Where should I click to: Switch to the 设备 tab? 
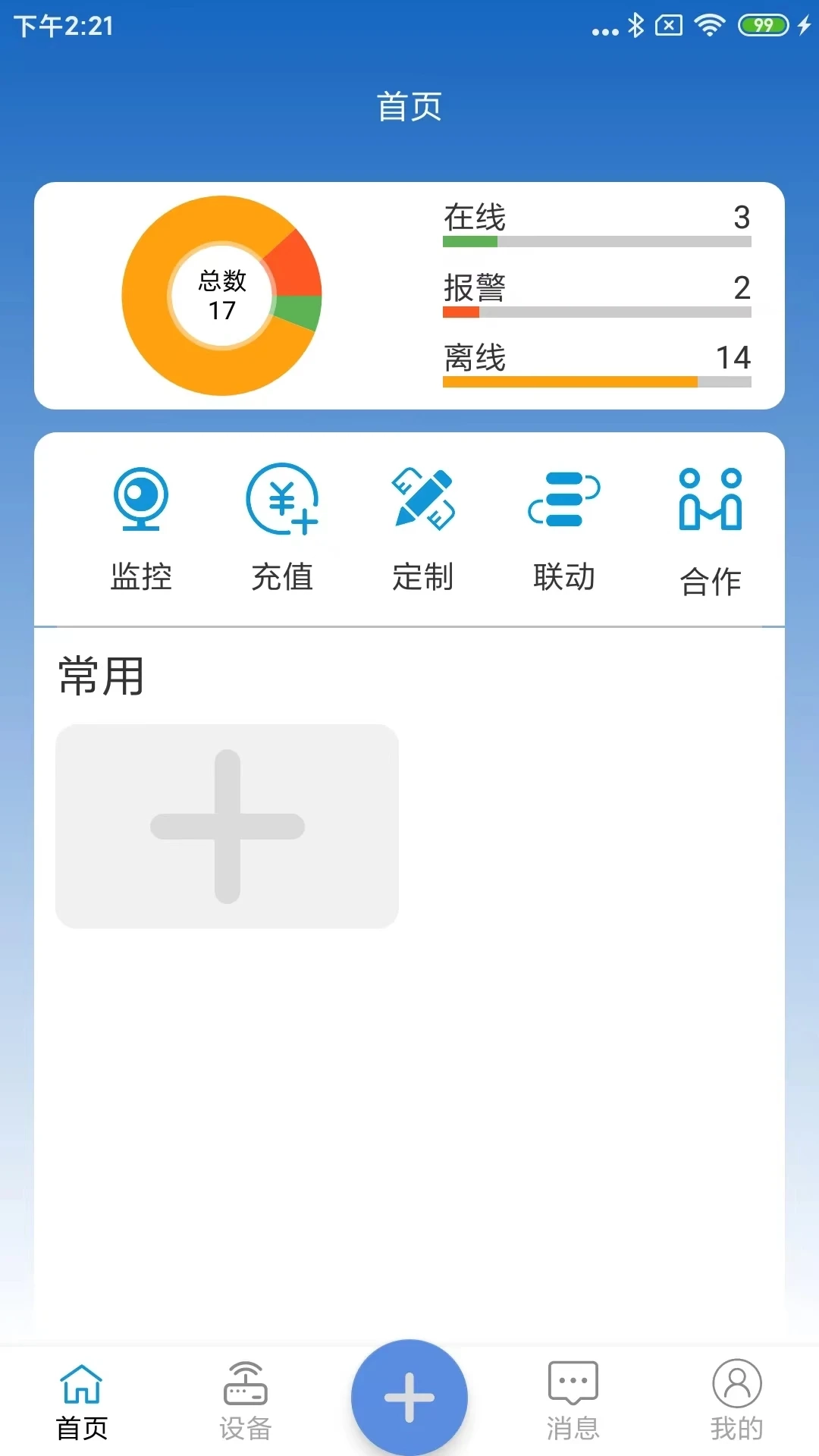246,1401
